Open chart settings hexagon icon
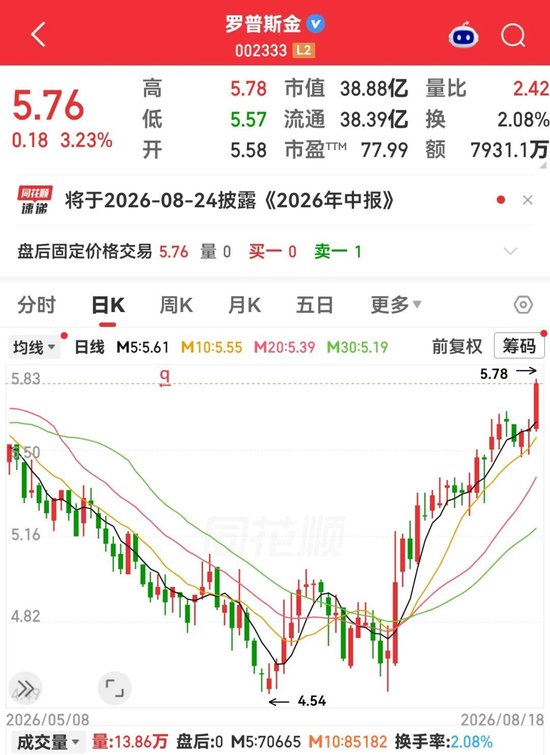This screenshot has height=755, width=550. (523, 305)
